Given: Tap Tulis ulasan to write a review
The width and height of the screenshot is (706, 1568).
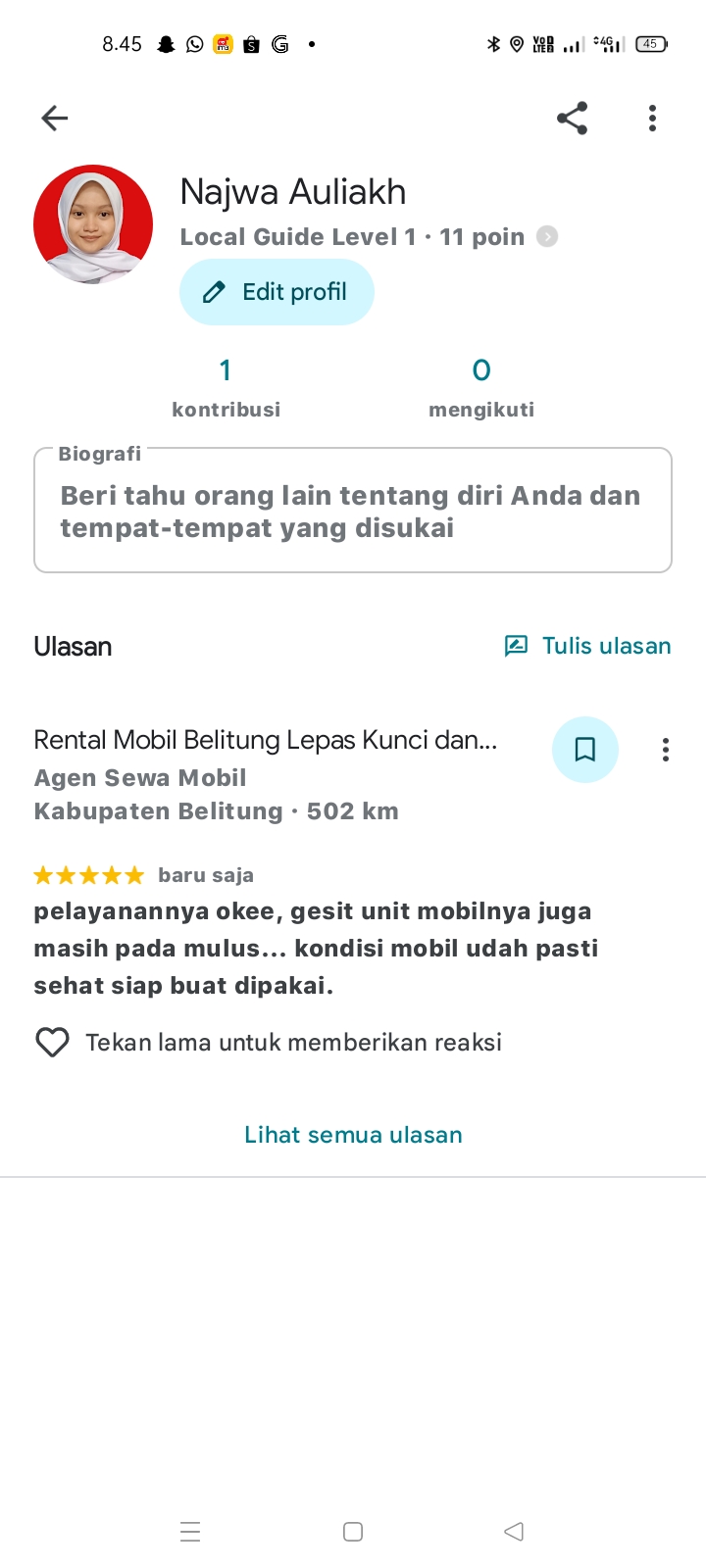Looking at the screenshot, I should (587, 646).
